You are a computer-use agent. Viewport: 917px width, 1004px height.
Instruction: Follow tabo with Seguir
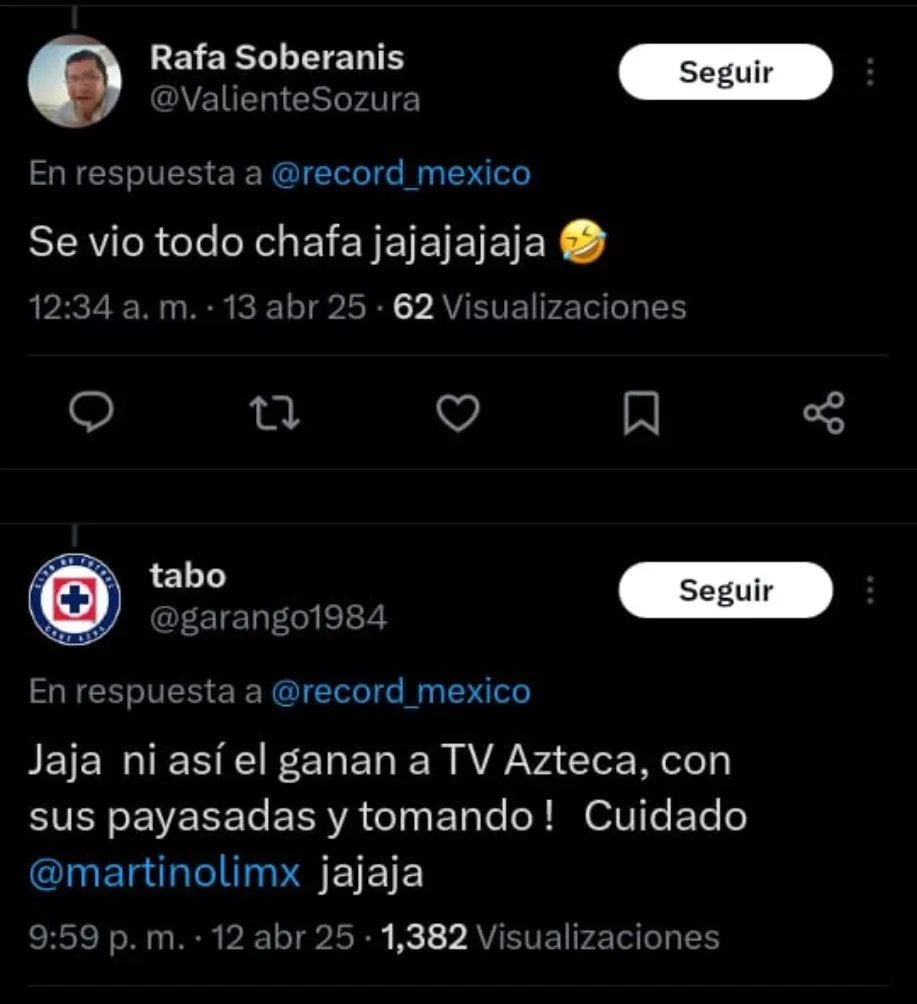(725, 590)
